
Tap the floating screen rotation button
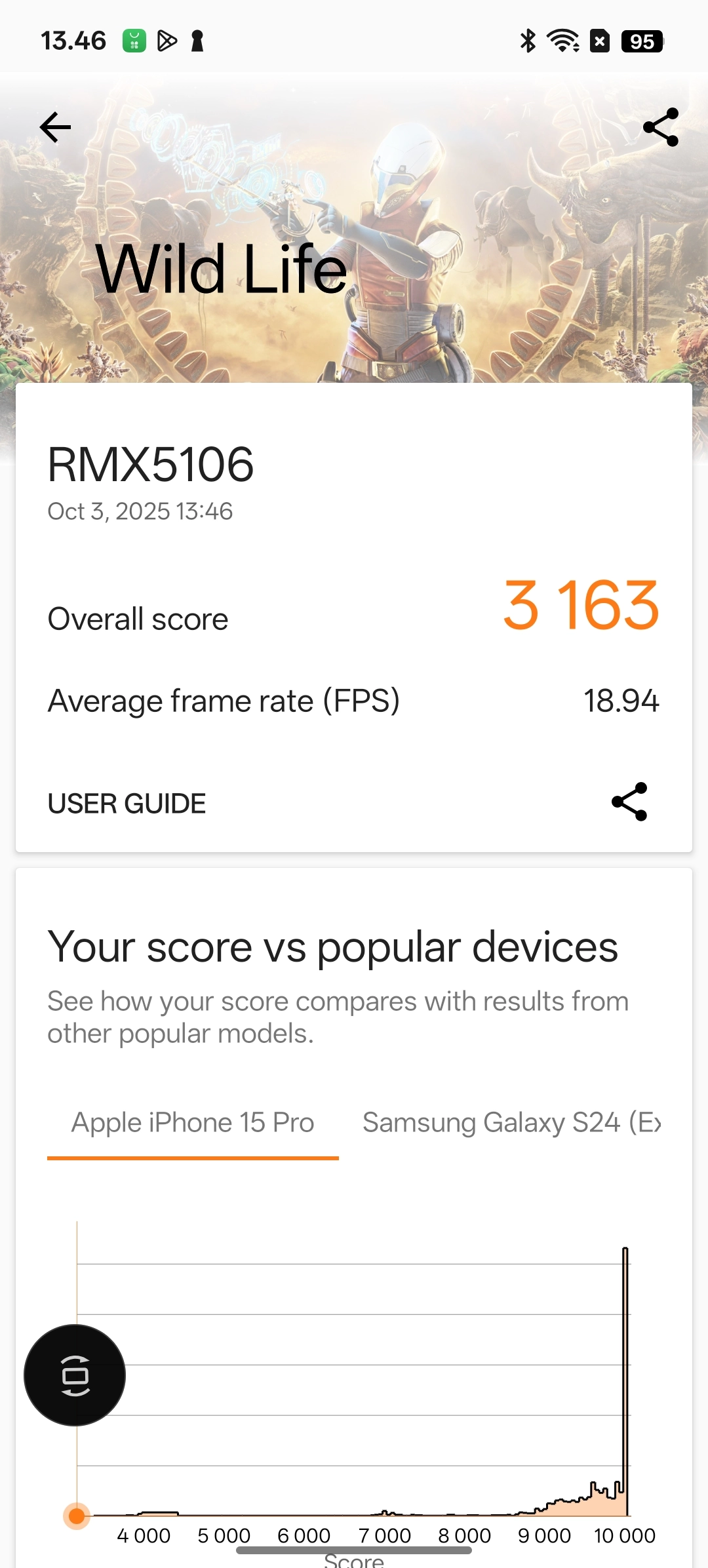pyautogui.click(x=75, y=1375)
